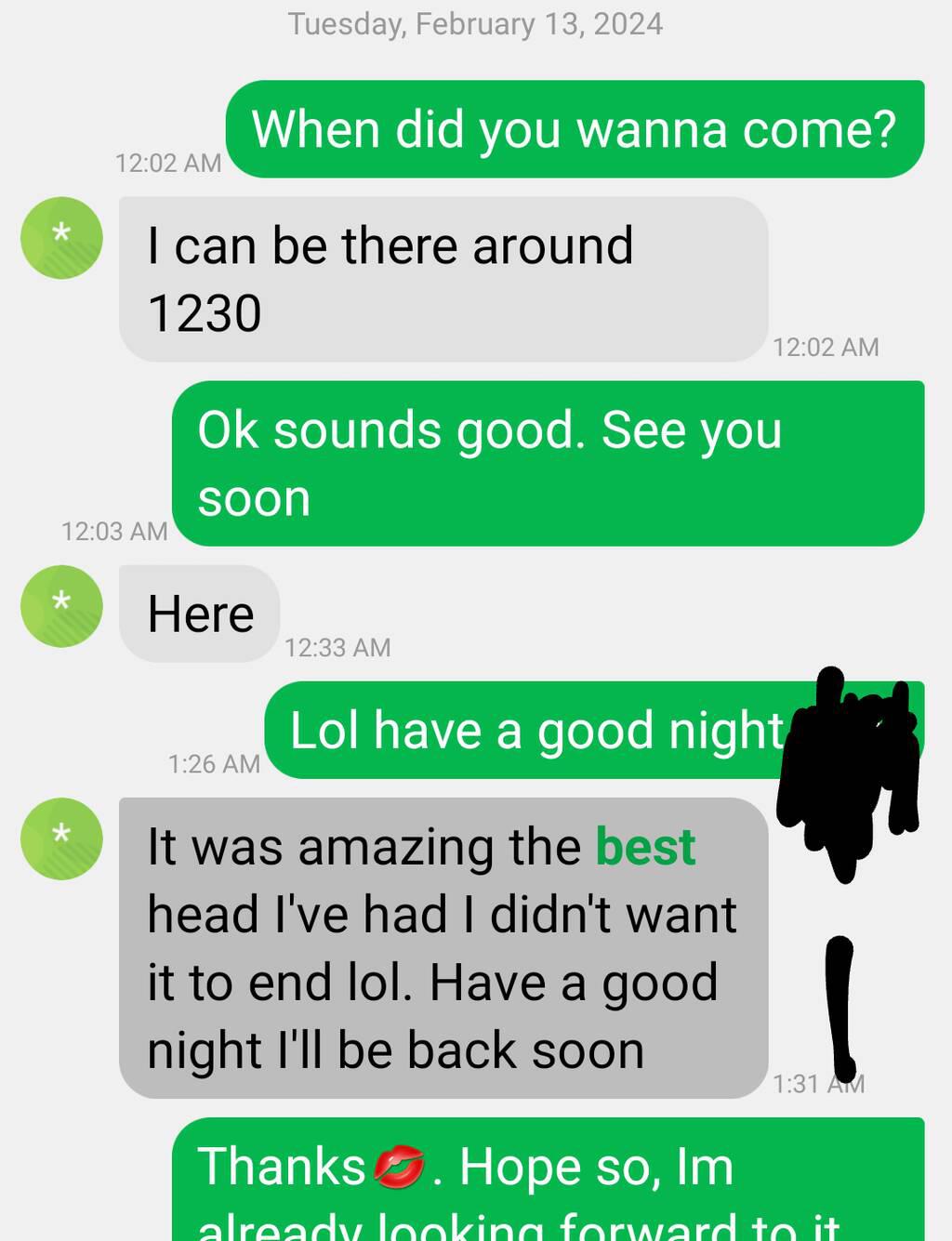952x1241 pixels.
Task: Open sender avatar beside "It was amazing" message
Action: pyautogui.click(x=61, y=838)
